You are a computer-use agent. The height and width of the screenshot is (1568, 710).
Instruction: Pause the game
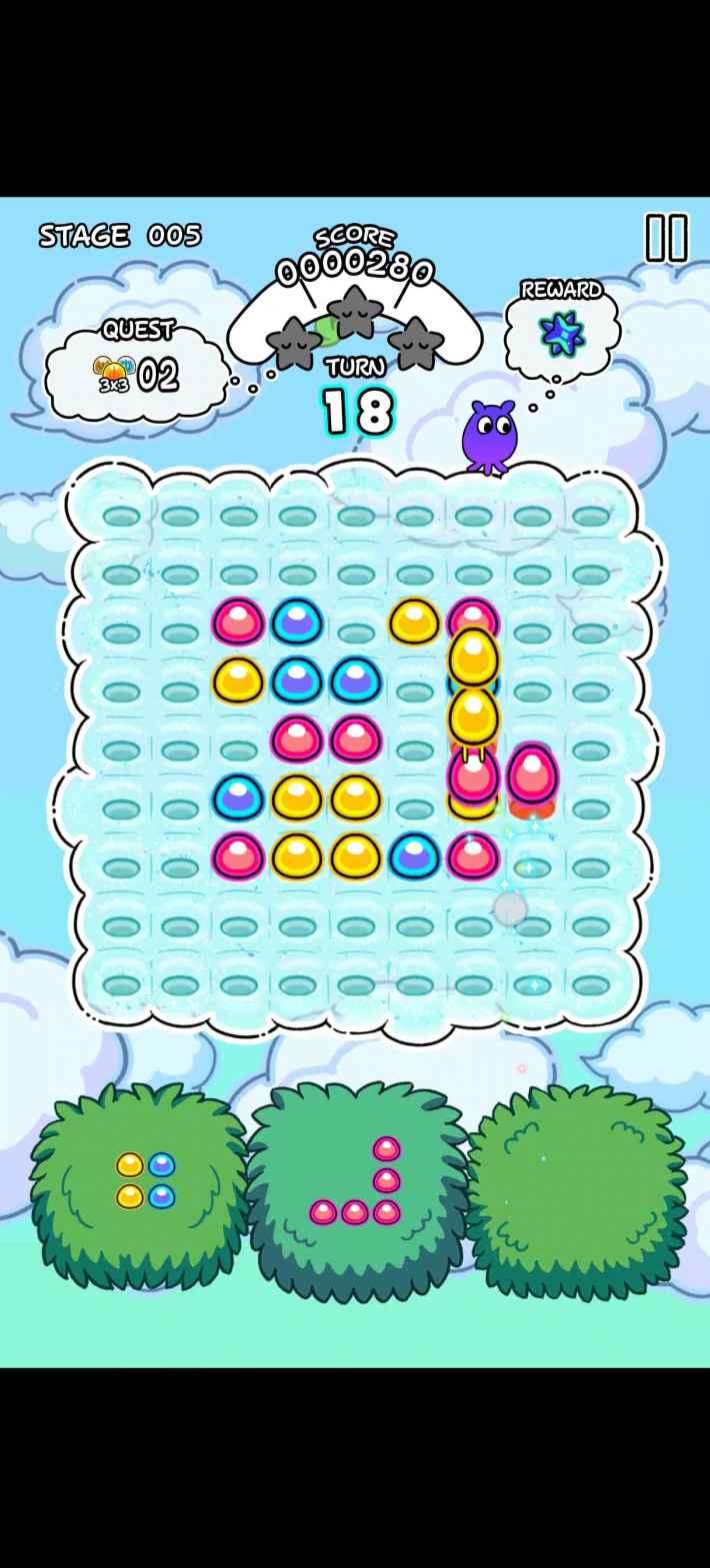click(x=666, y=239)
